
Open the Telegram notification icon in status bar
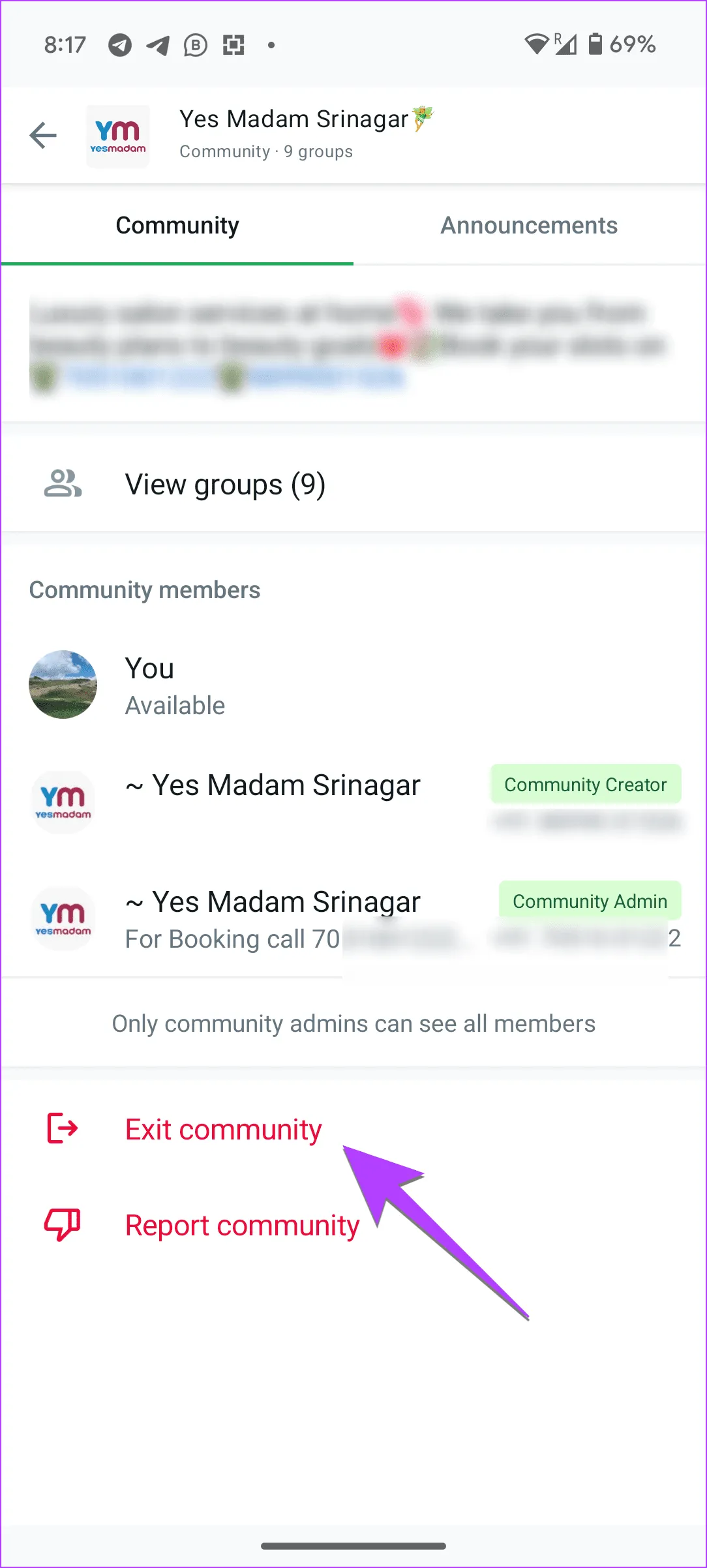click(120, 44)
